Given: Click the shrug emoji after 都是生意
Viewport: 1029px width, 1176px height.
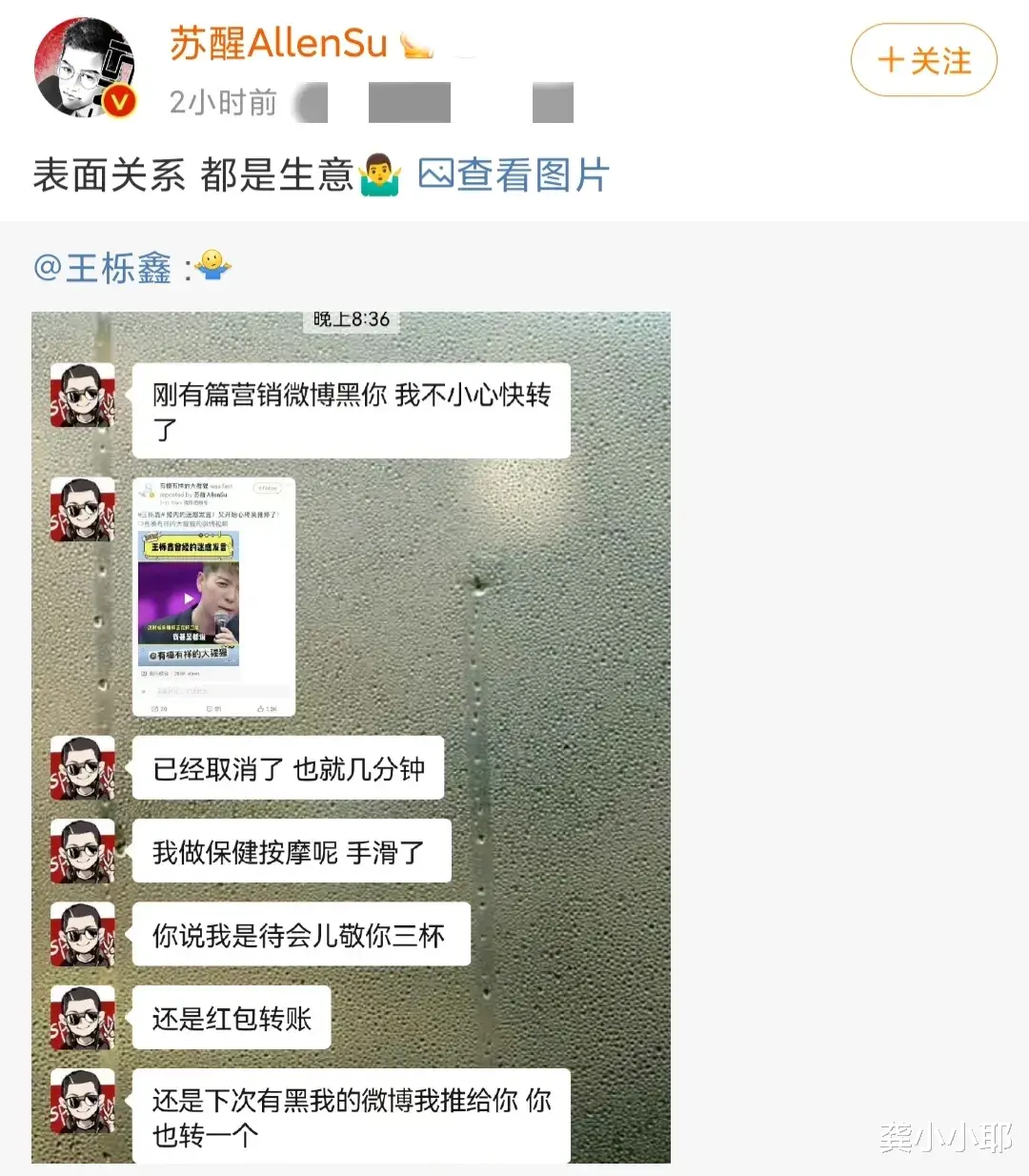Looking at the screenshot, I should tap(381, 174).
